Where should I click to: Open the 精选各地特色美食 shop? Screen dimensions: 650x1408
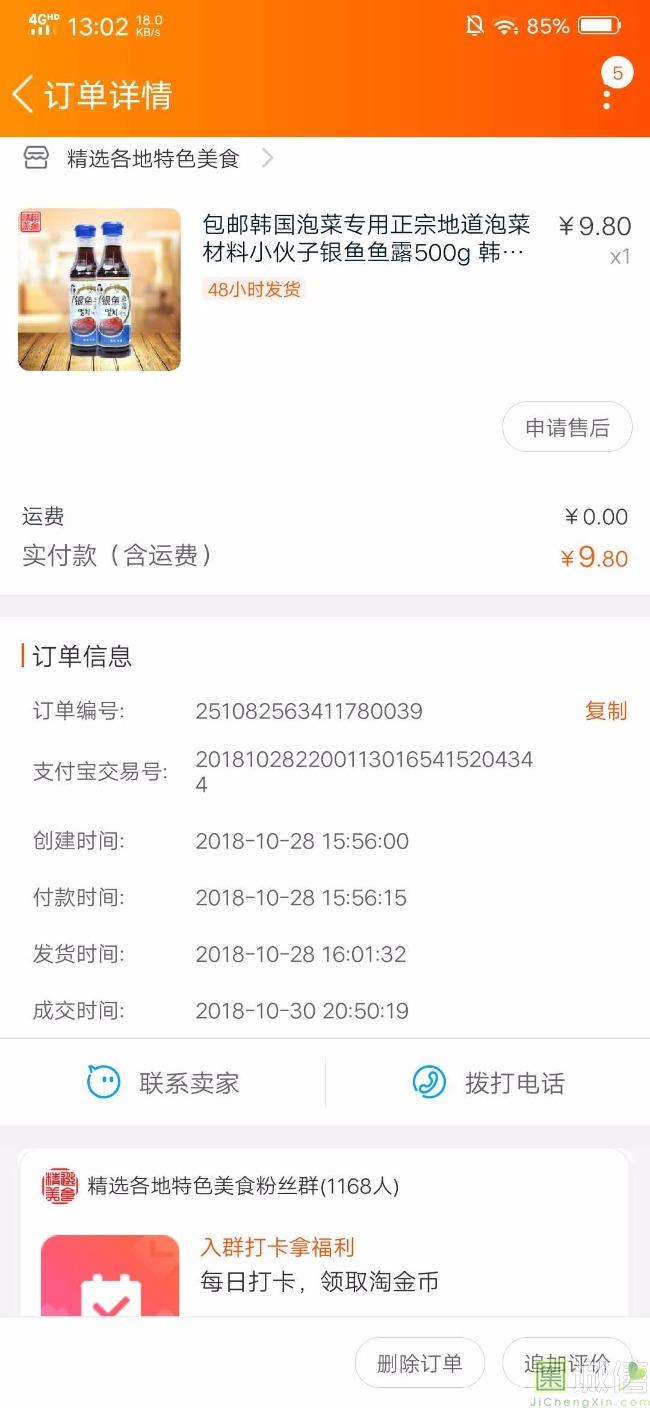(x=153, y=158)
